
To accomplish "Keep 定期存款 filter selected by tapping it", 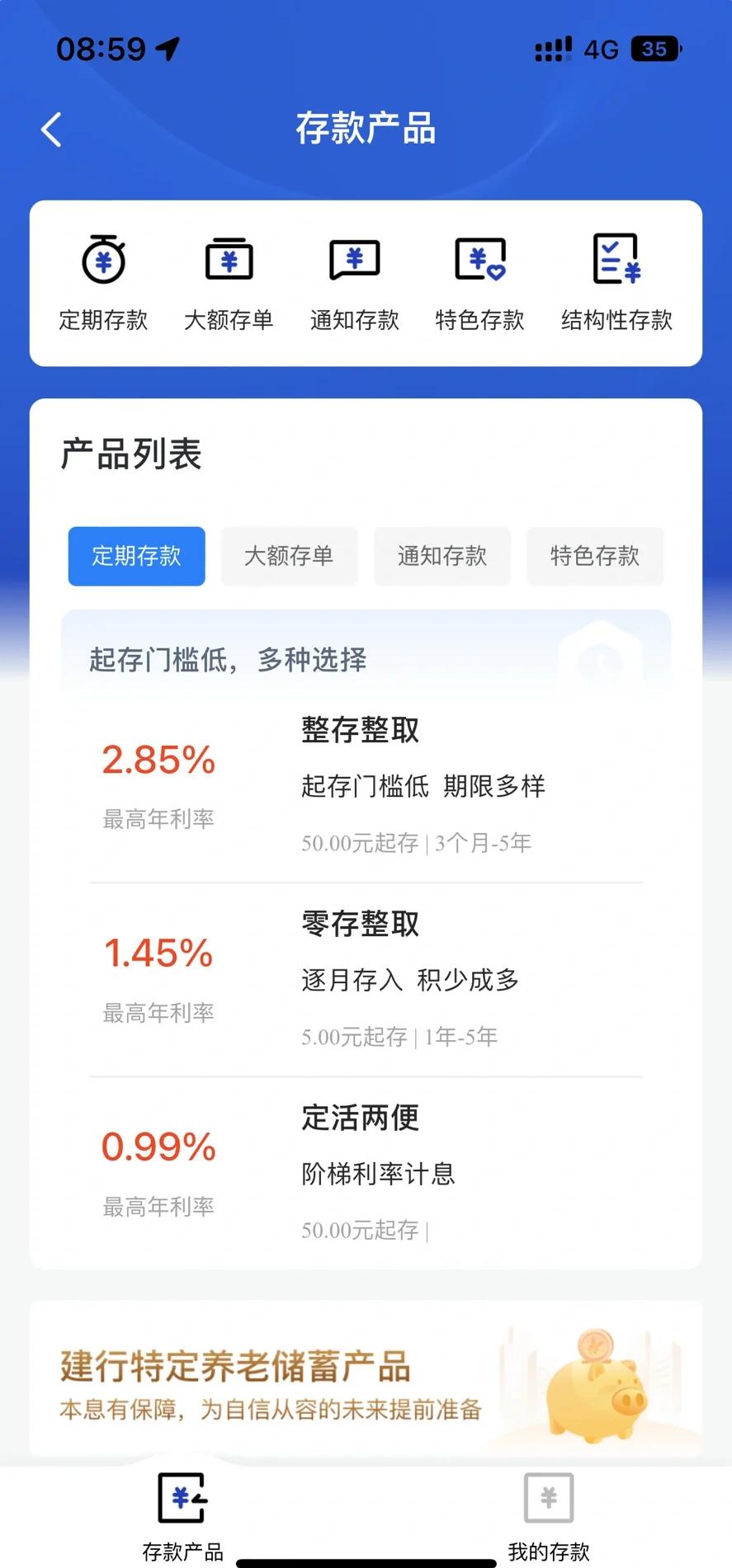I will [x=136, y=556].
